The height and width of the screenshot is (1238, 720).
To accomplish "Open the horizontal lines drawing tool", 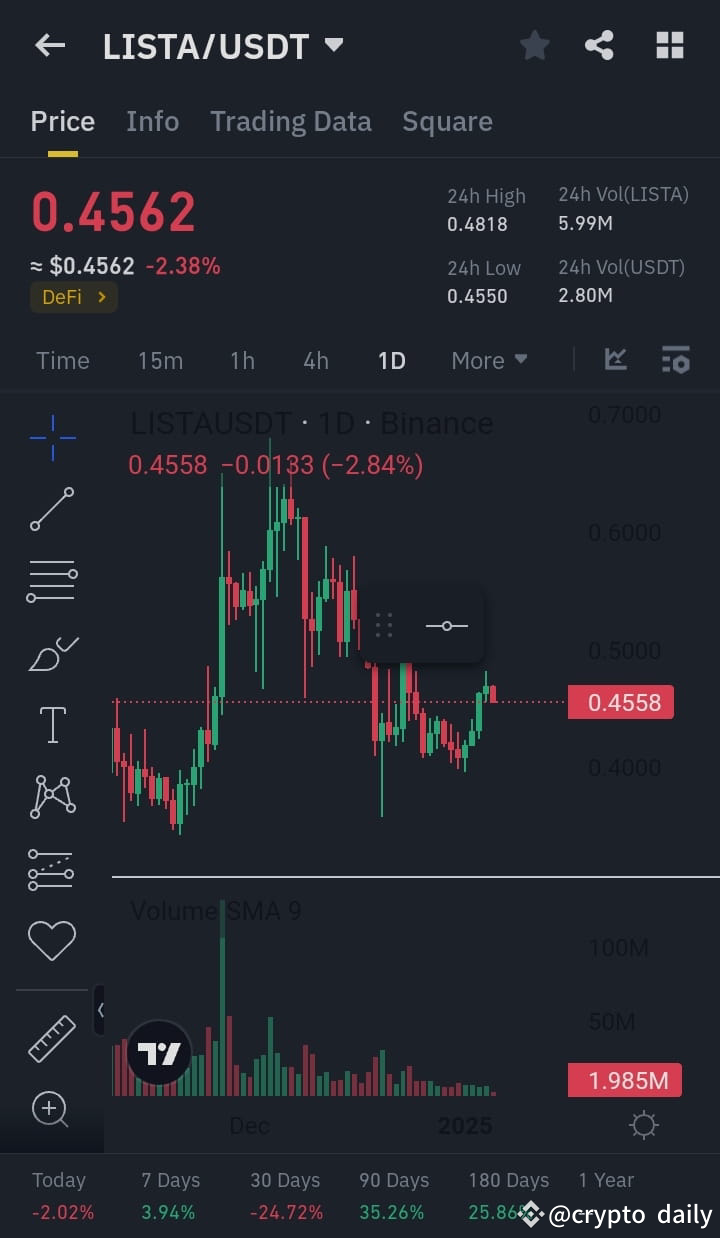I will pyautogui.click(x=52, y=580).
